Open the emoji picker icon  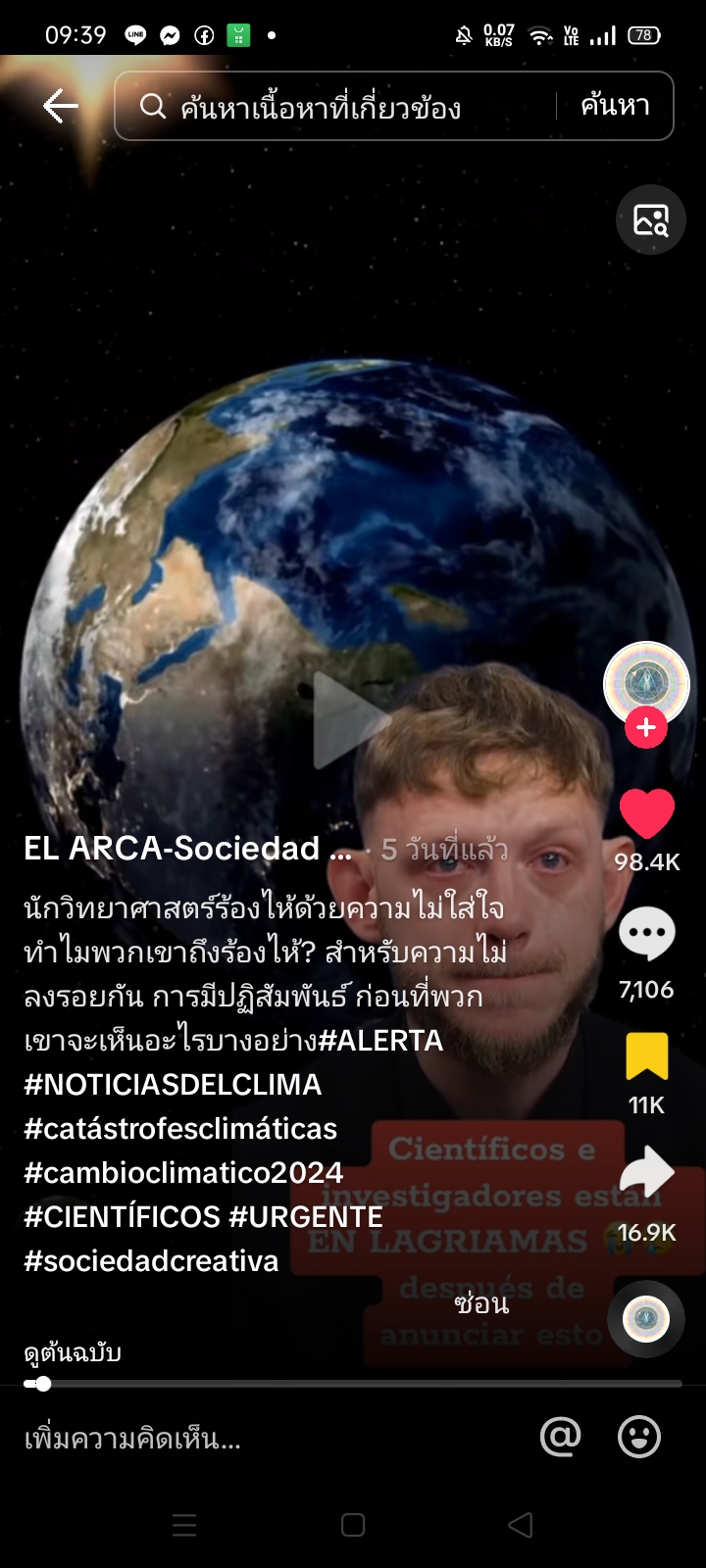639,1437
